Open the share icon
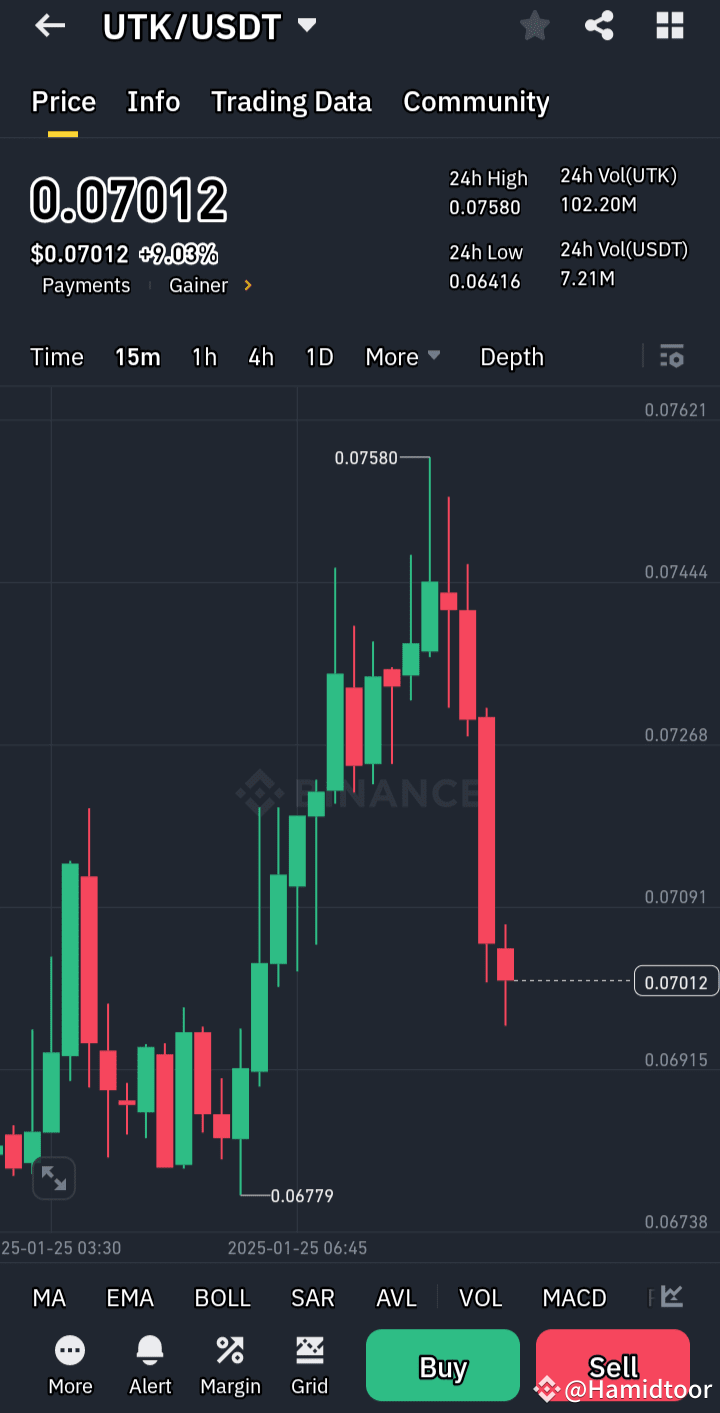The width and height of the screenshot is (720, 1413). pyautogui.click(x=599, y=26)
